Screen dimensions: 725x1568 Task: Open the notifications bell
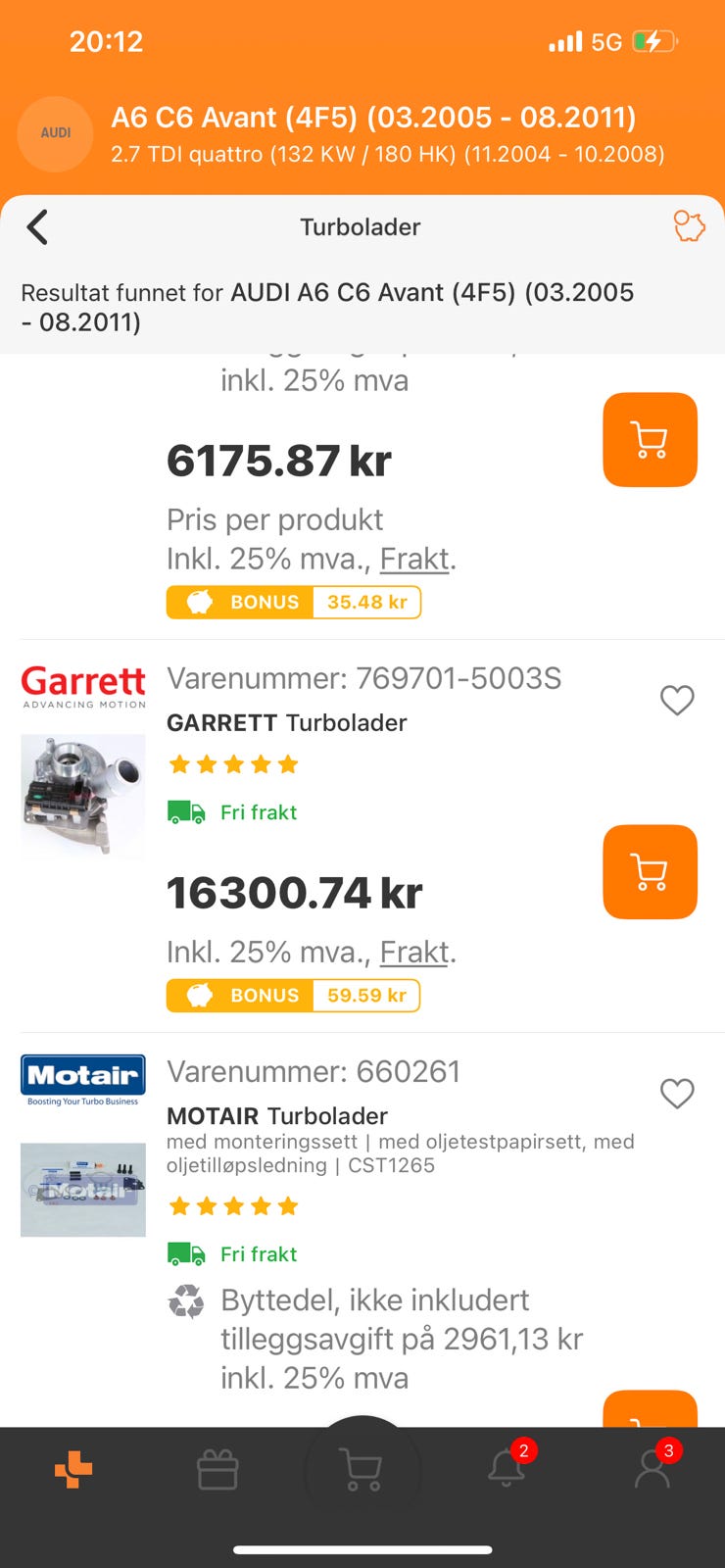(507, 1468)
